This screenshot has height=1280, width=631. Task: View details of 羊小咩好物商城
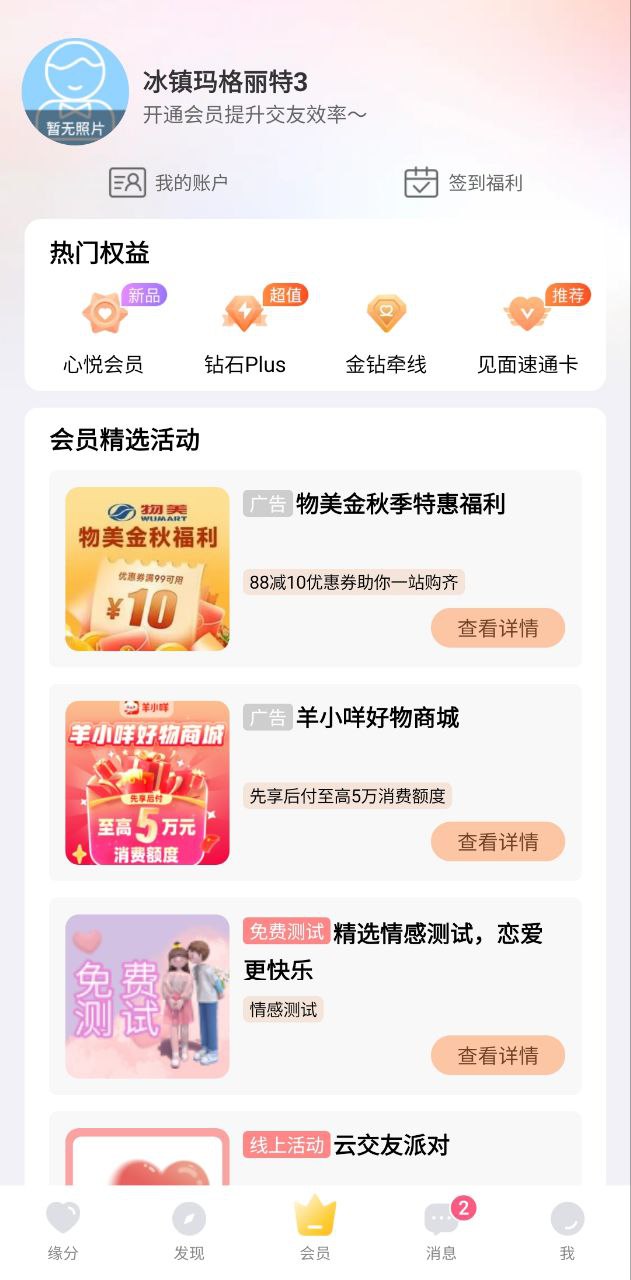[x=497, y=842]
